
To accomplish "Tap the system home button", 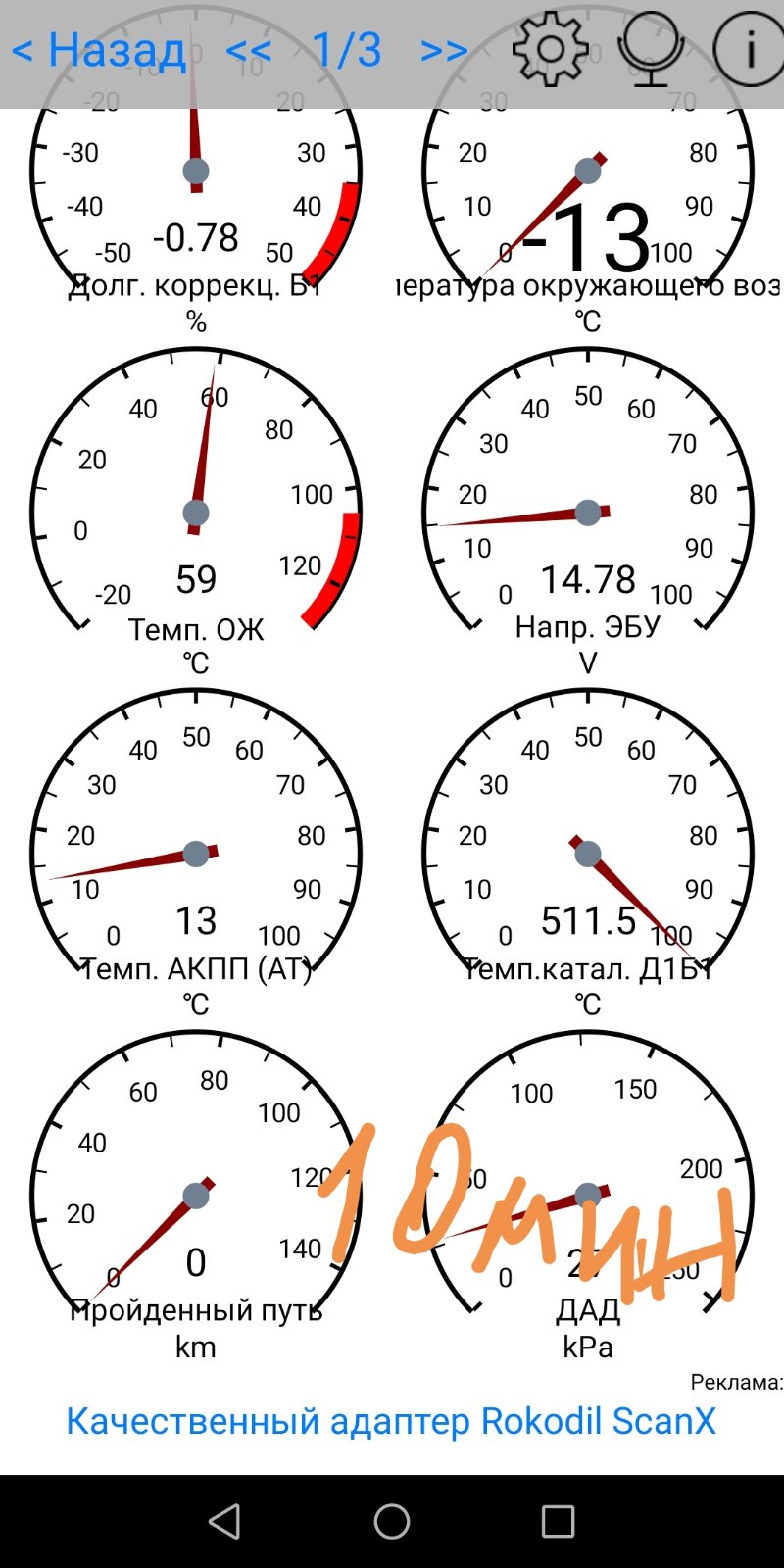I will (392, 1521).
